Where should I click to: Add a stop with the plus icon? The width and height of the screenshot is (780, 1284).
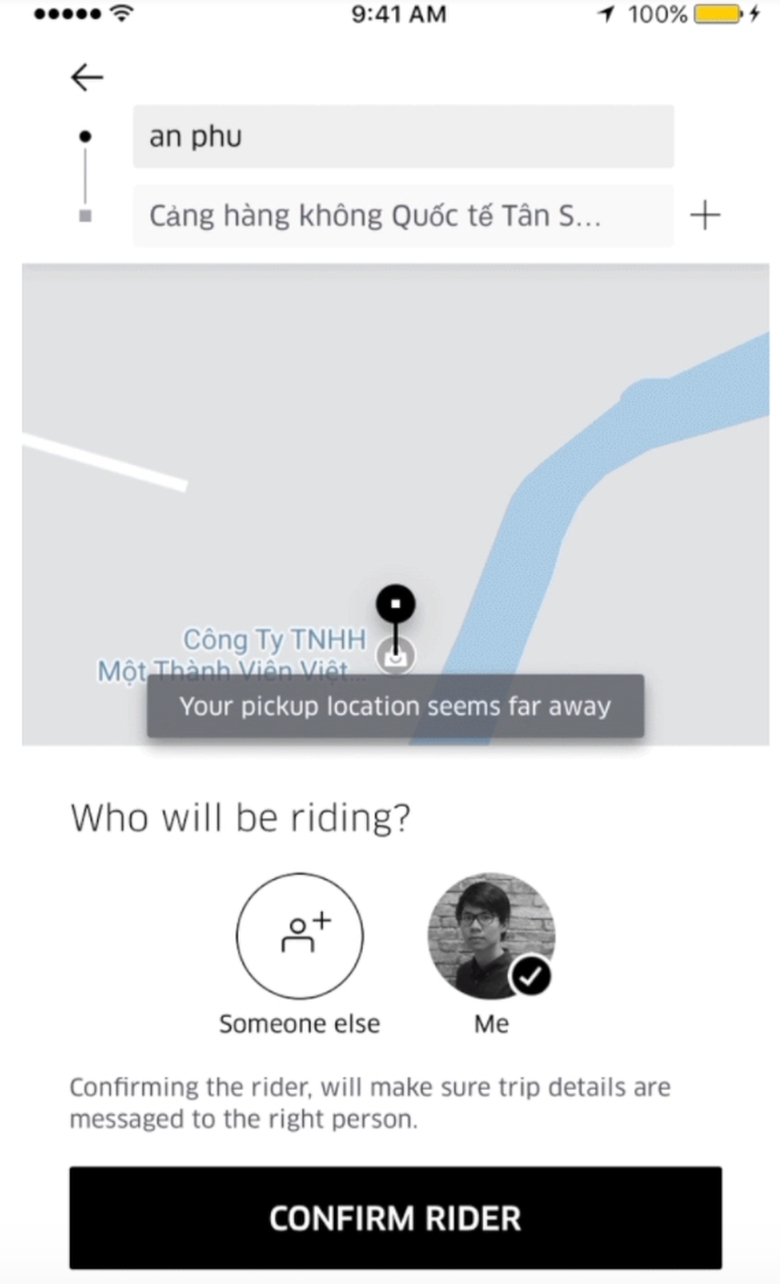click(x=705, y=215)
